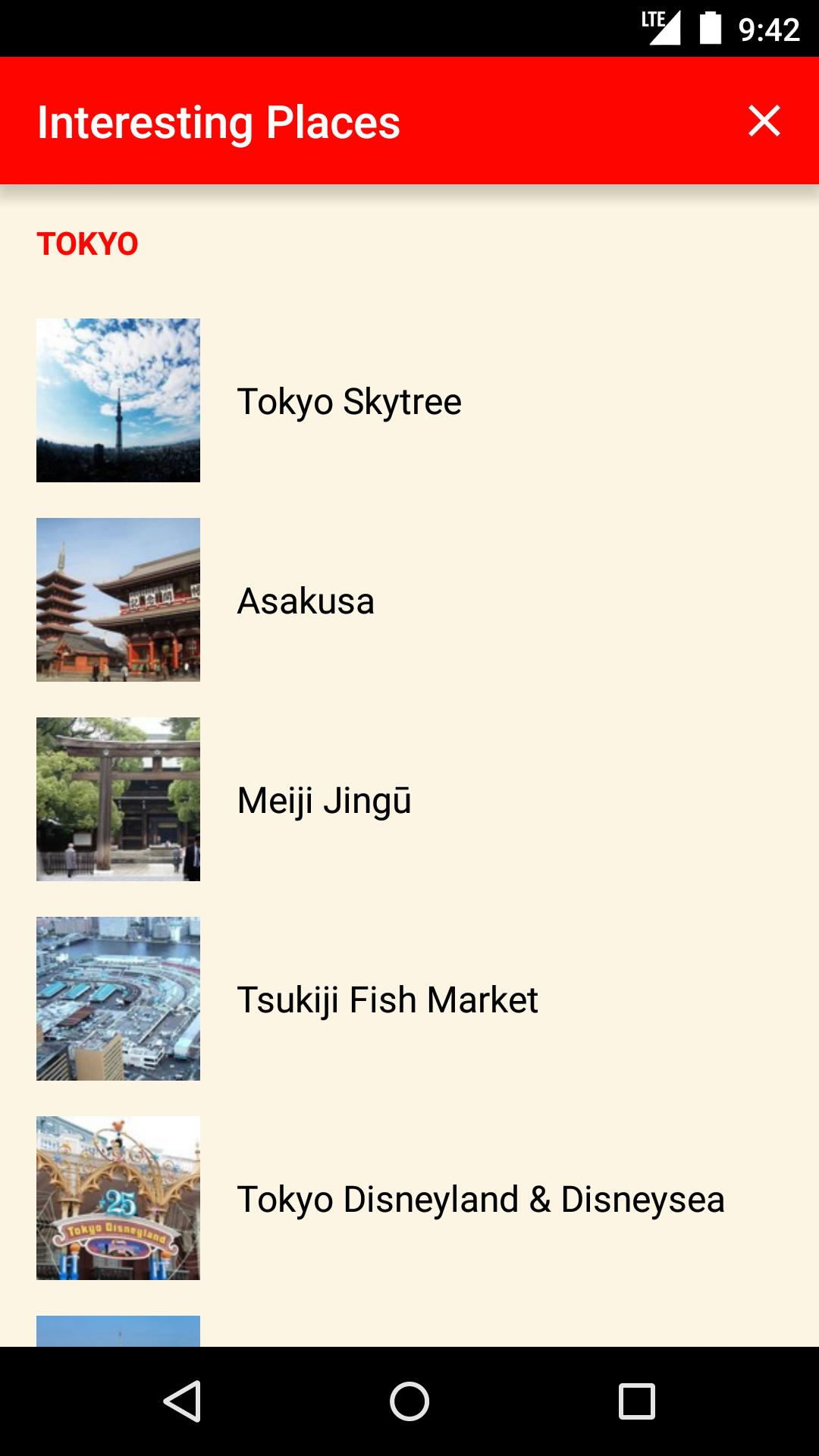Tap the Tsukiji Fish Market aerial thumbnail
Viewport: 819px width, 1456px height.
118,998
